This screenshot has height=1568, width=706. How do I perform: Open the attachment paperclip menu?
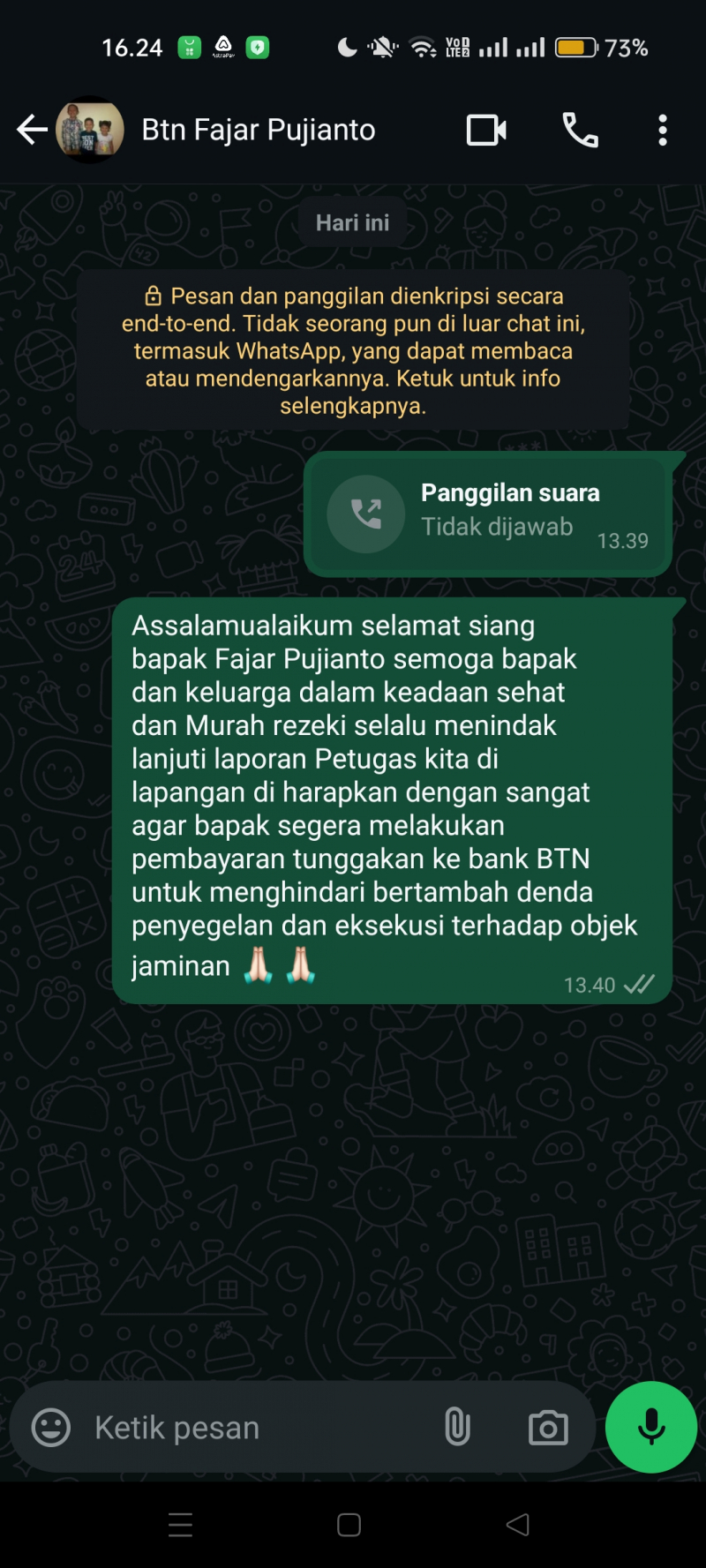pyautogui.click(x=457, y=1427)
